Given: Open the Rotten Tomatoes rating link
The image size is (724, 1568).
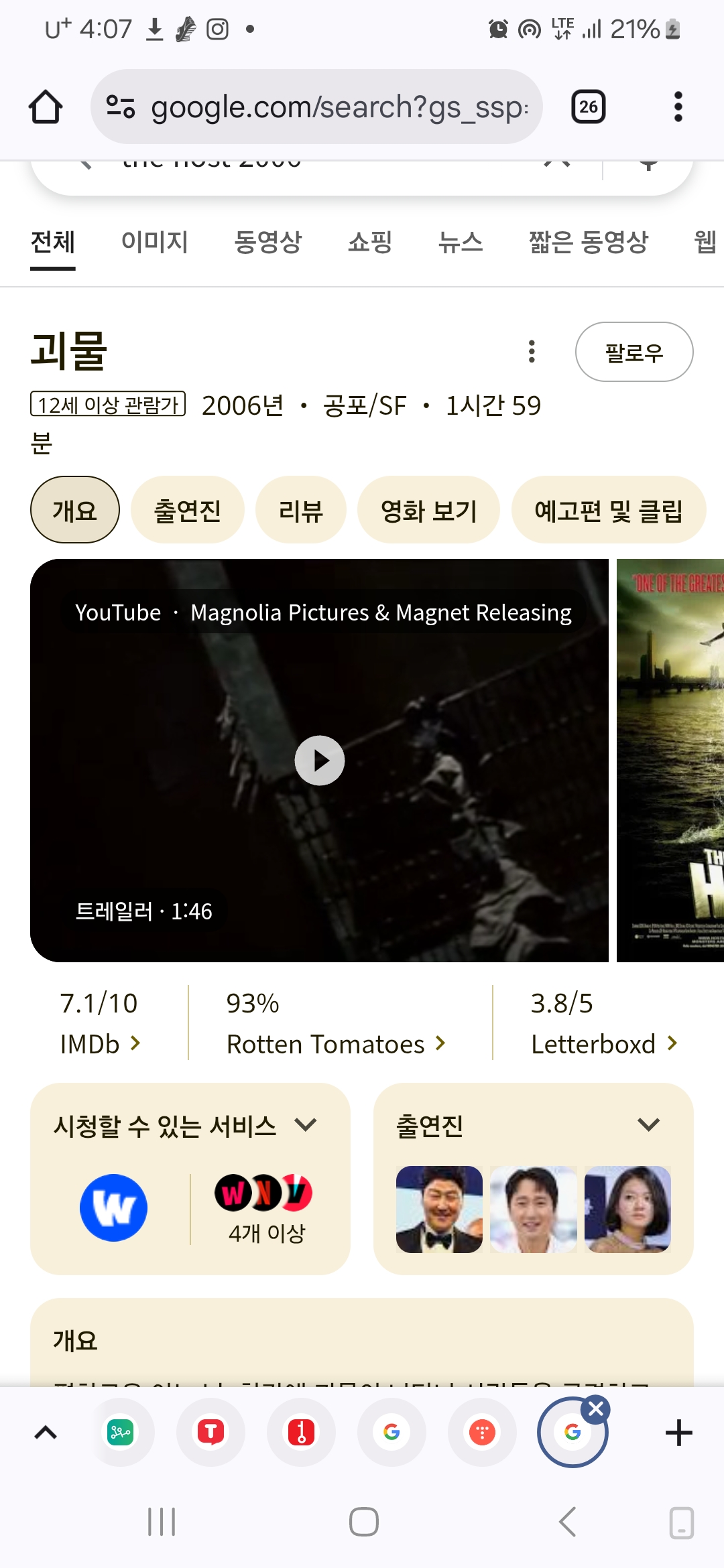Looking at the screenshot, I should click(x=336, y=1023).
